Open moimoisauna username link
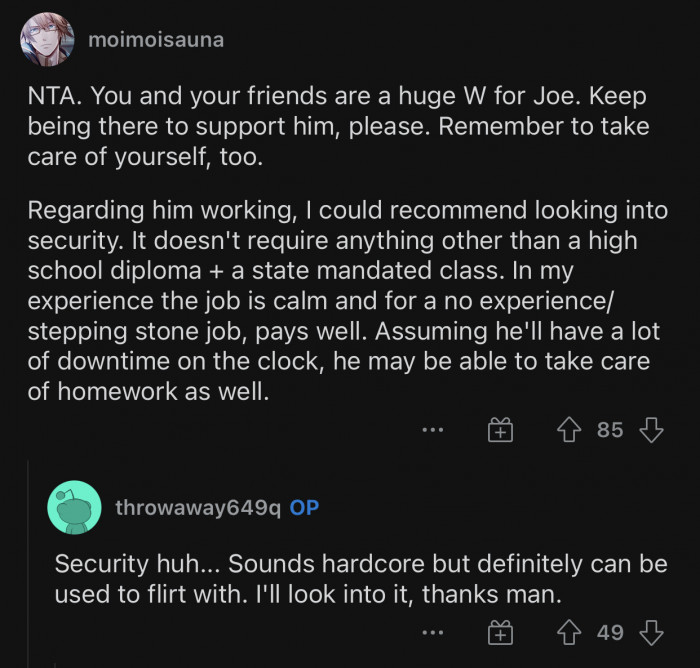The height and width of the screenshot is (668, 700). [x=155, y=41]
